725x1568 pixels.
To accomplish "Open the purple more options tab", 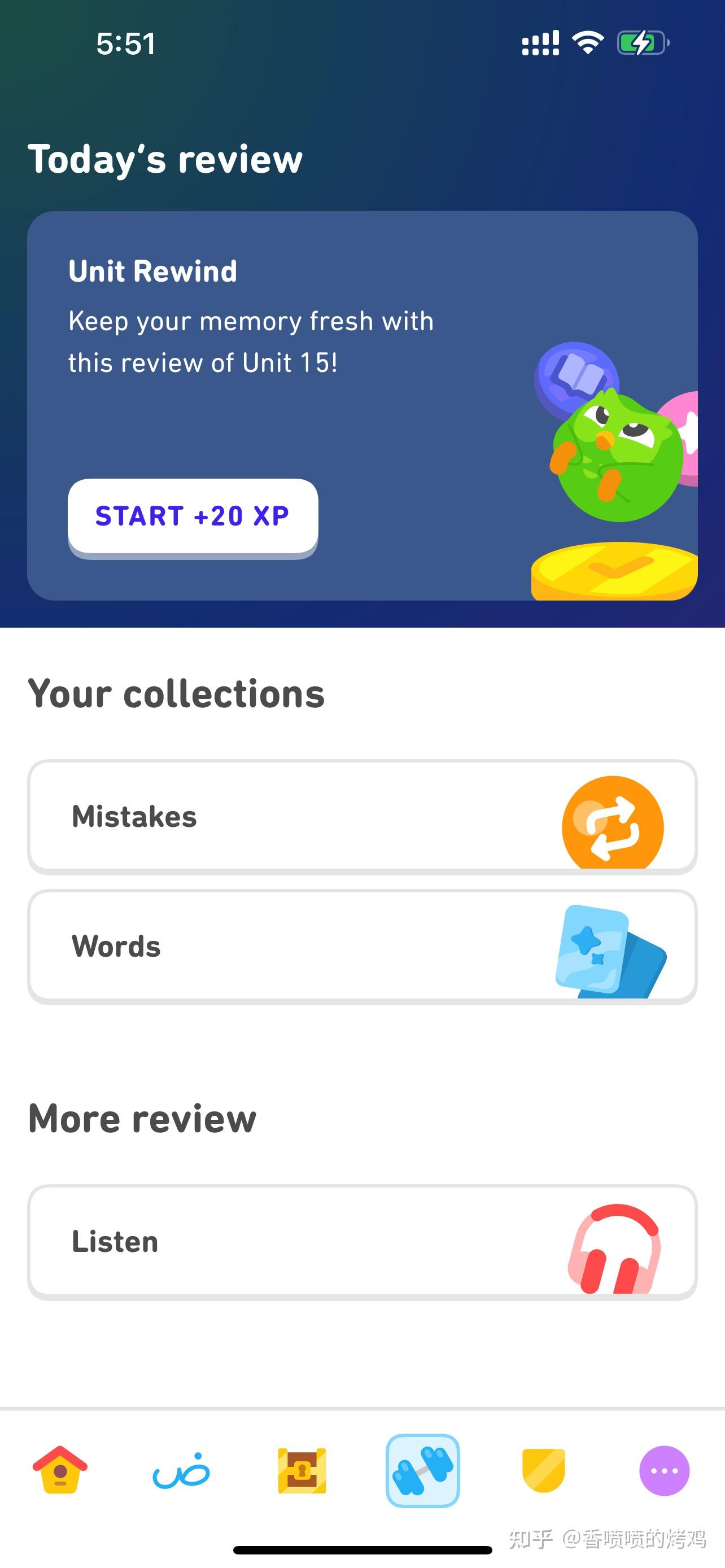I will (x=664, y=1470).
